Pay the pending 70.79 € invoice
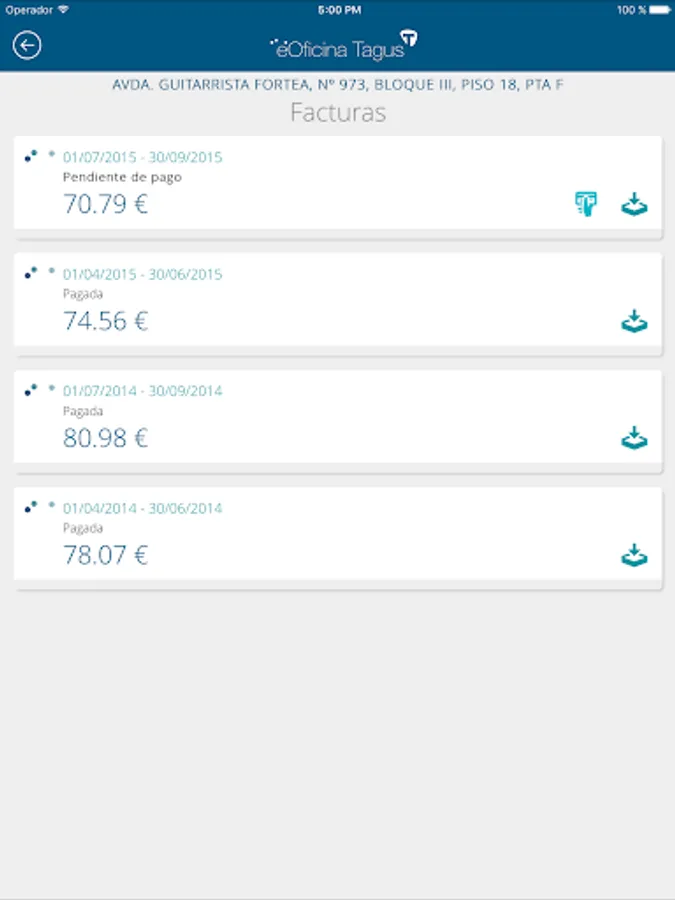Screen dimensions: 675x900 [586, 204]
